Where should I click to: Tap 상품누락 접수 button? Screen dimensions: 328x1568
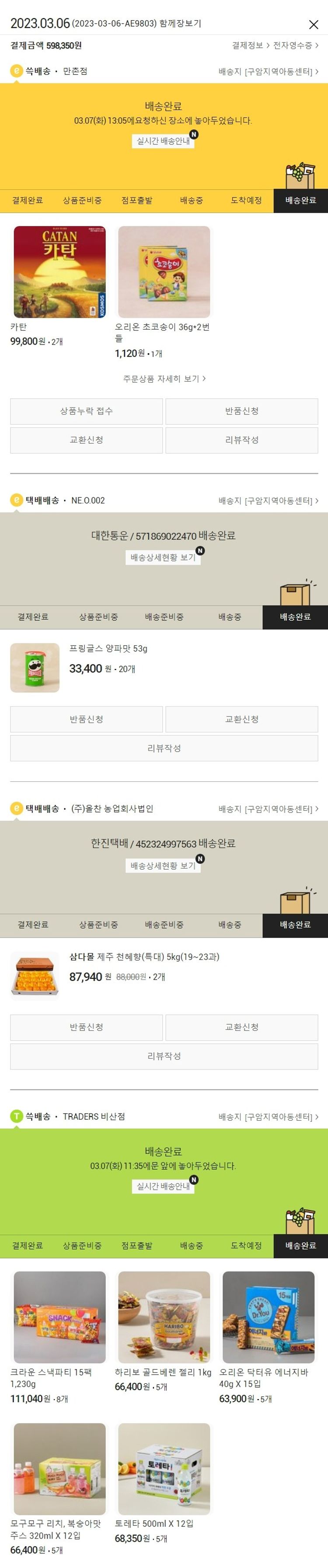87,411
